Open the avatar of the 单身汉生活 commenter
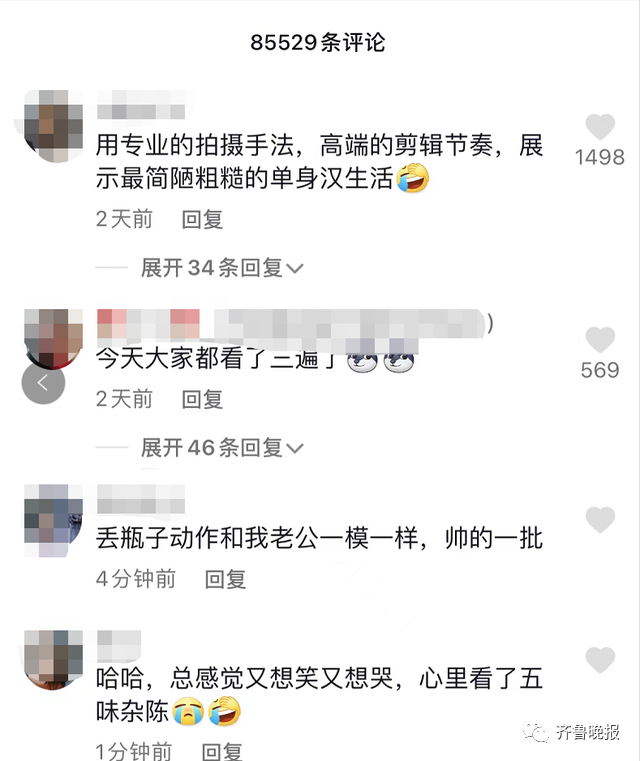Viewport: 640px width, 761px height. tap(51, 124)
